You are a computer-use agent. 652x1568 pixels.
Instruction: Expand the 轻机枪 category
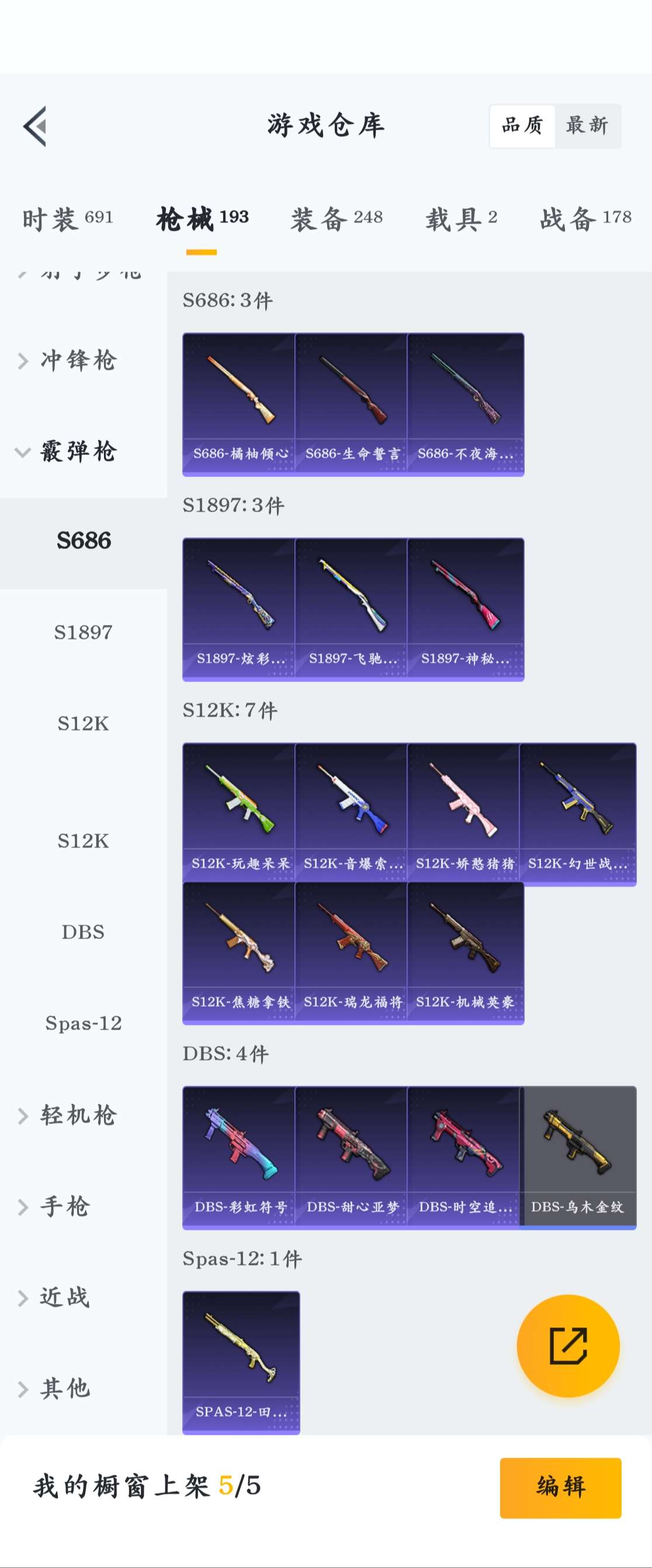click(78, 1115)
